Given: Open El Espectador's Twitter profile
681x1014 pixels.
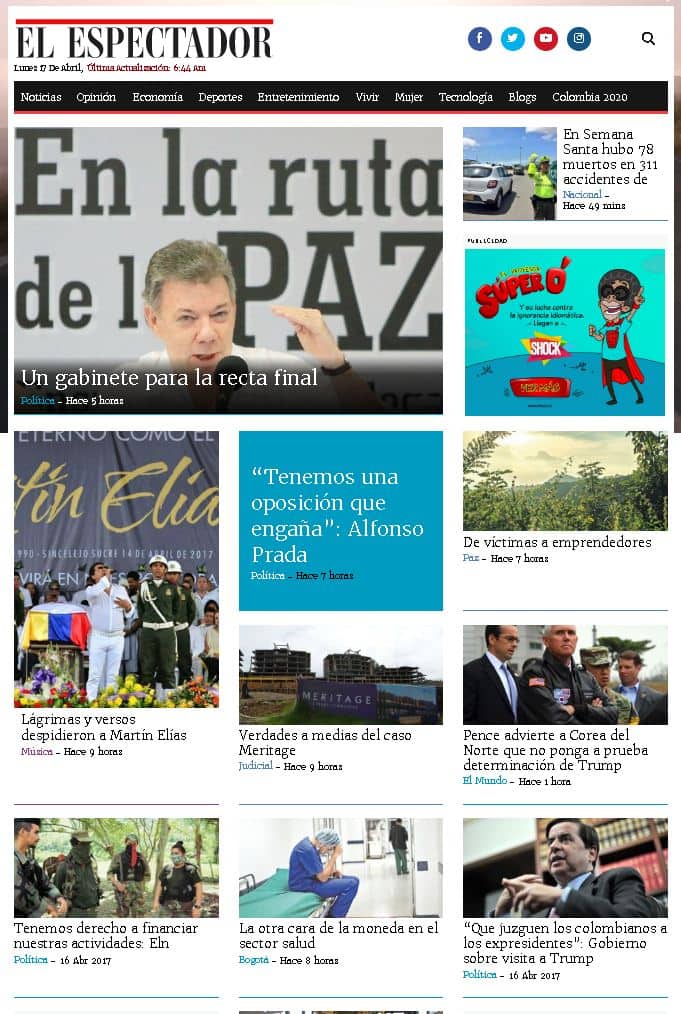Looking at the screenshot, I should [513, 39].
